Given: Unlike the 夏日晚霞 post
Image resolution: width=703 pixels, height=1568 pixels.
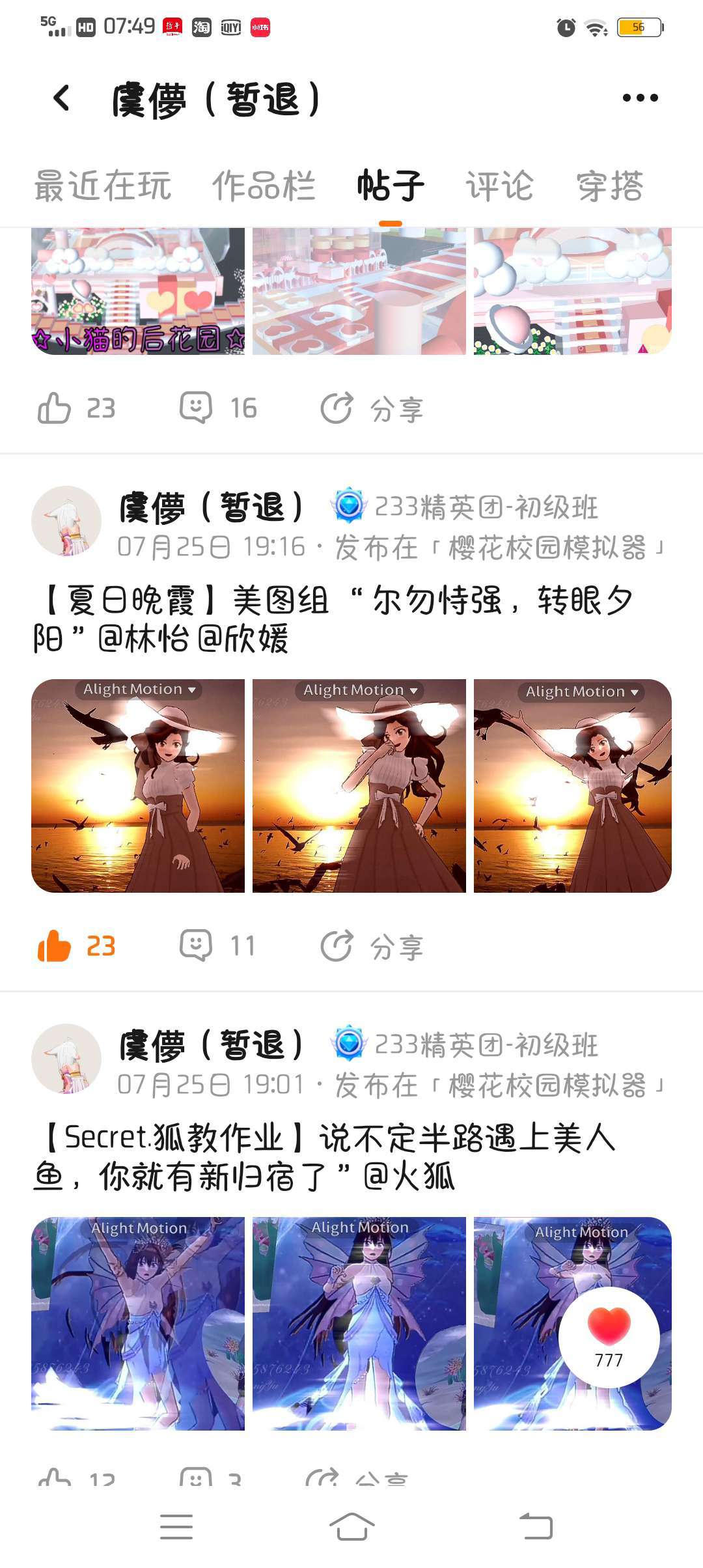Looking at the screenshot, I should pyautogui.click(x=76, y=946).
